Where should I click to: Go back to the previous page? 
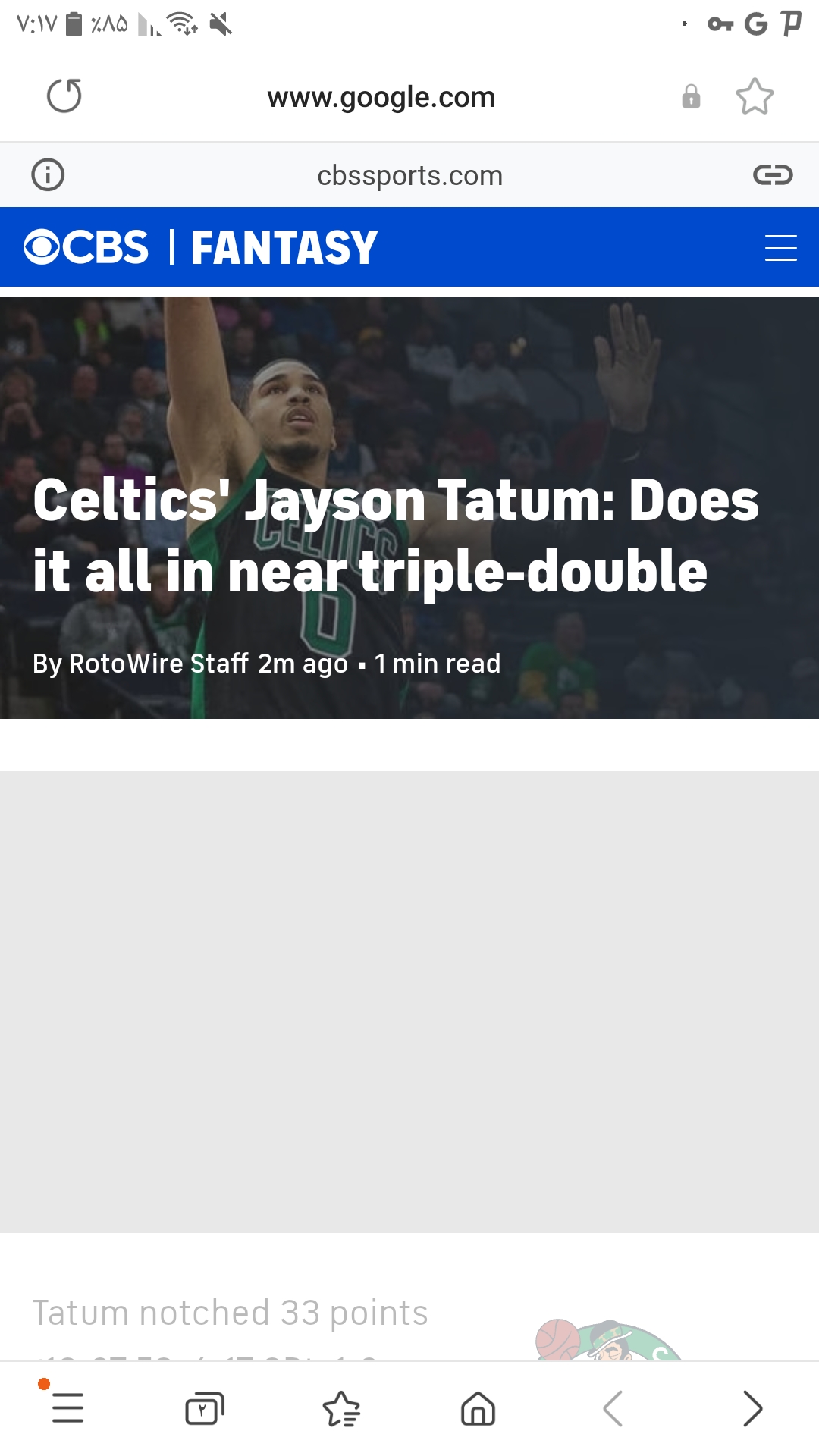tap(613, 1409)
